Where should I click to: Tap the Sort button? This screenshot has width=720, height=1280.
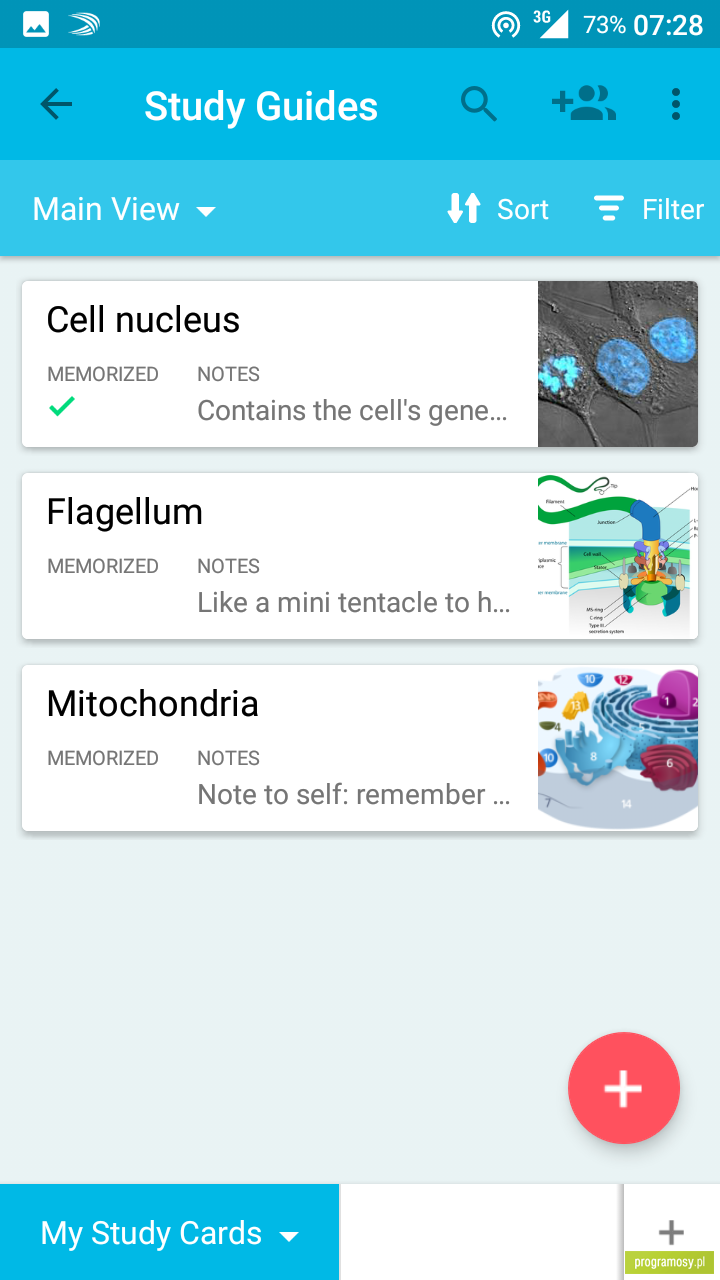tap(497, 209)
